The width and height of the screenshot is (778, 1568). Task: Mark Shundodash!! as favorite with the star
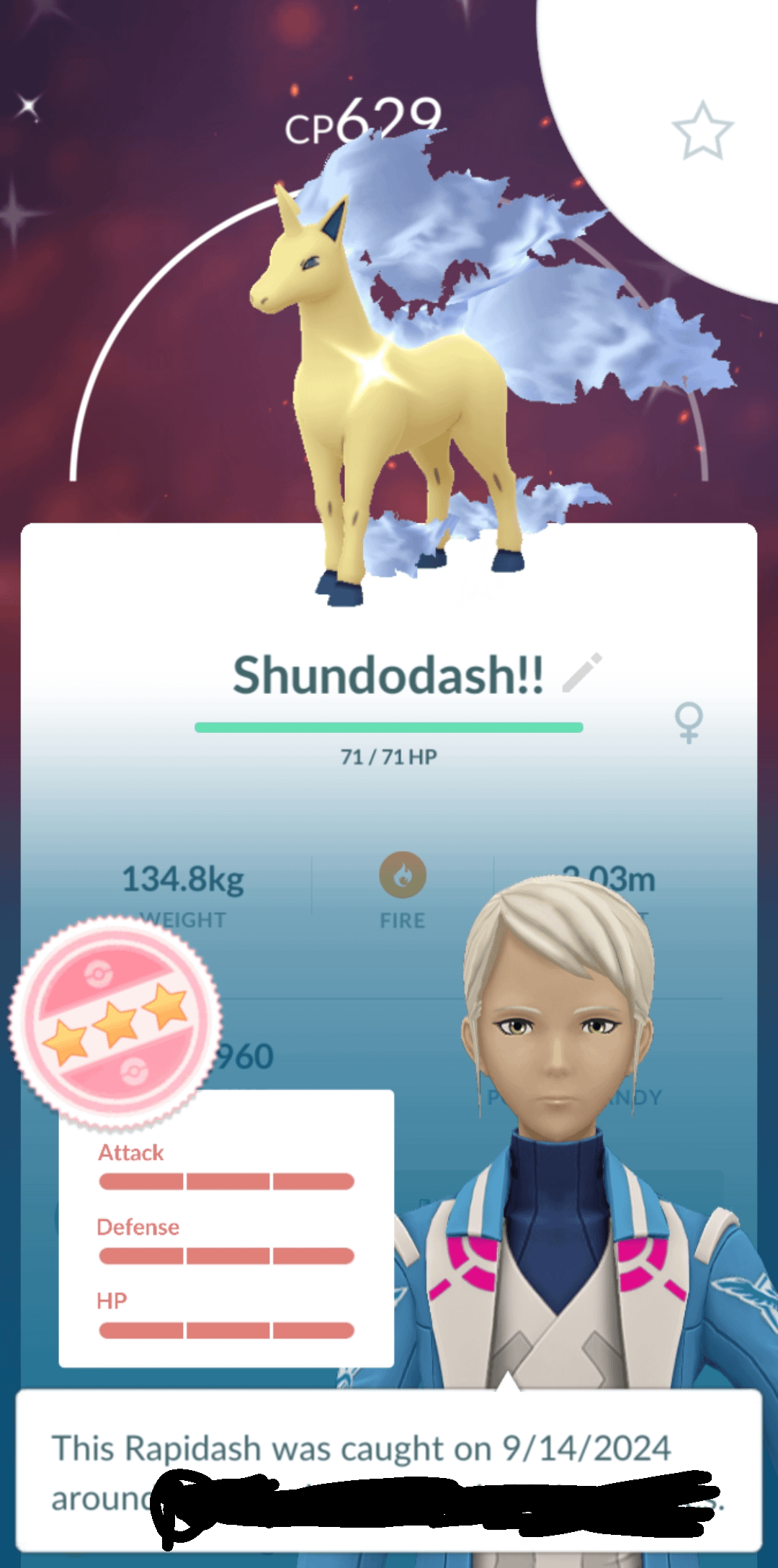[702, 131]
